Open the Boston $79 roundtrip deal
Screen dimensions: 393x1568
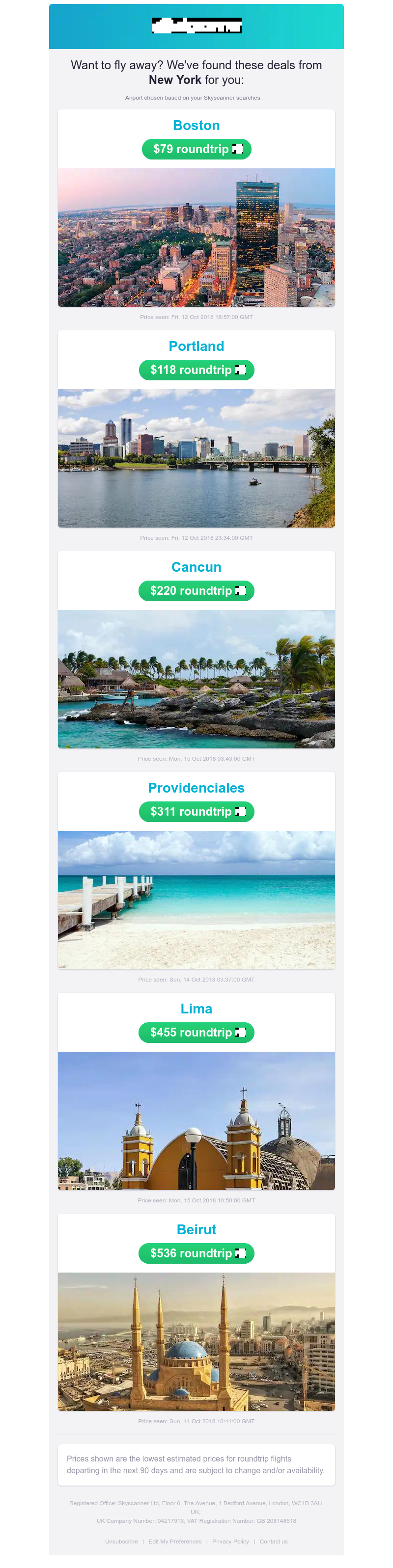(x=196, y=149)
